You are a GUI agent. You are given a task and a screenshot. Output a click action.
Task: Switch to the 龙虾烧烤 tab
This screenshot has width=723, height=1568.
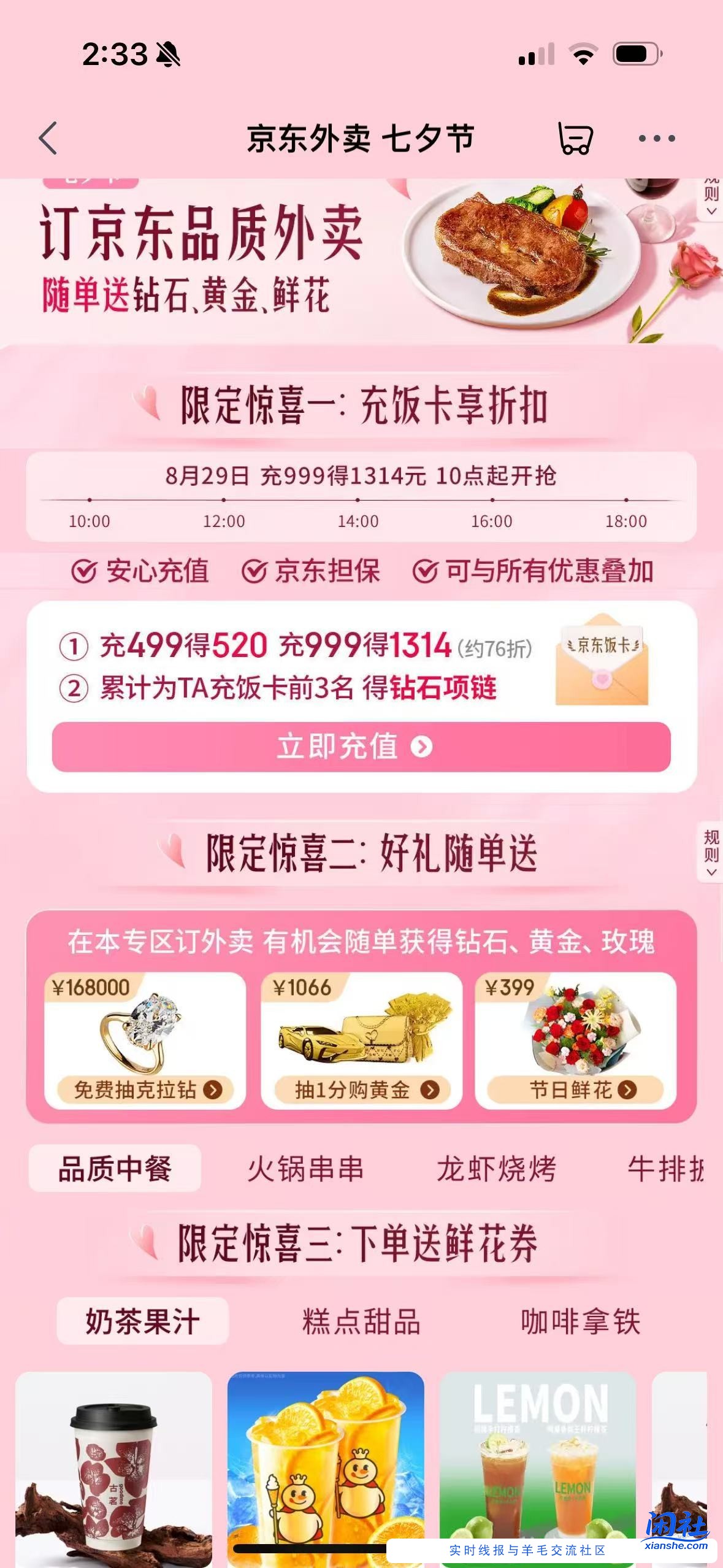[497, 1167]
